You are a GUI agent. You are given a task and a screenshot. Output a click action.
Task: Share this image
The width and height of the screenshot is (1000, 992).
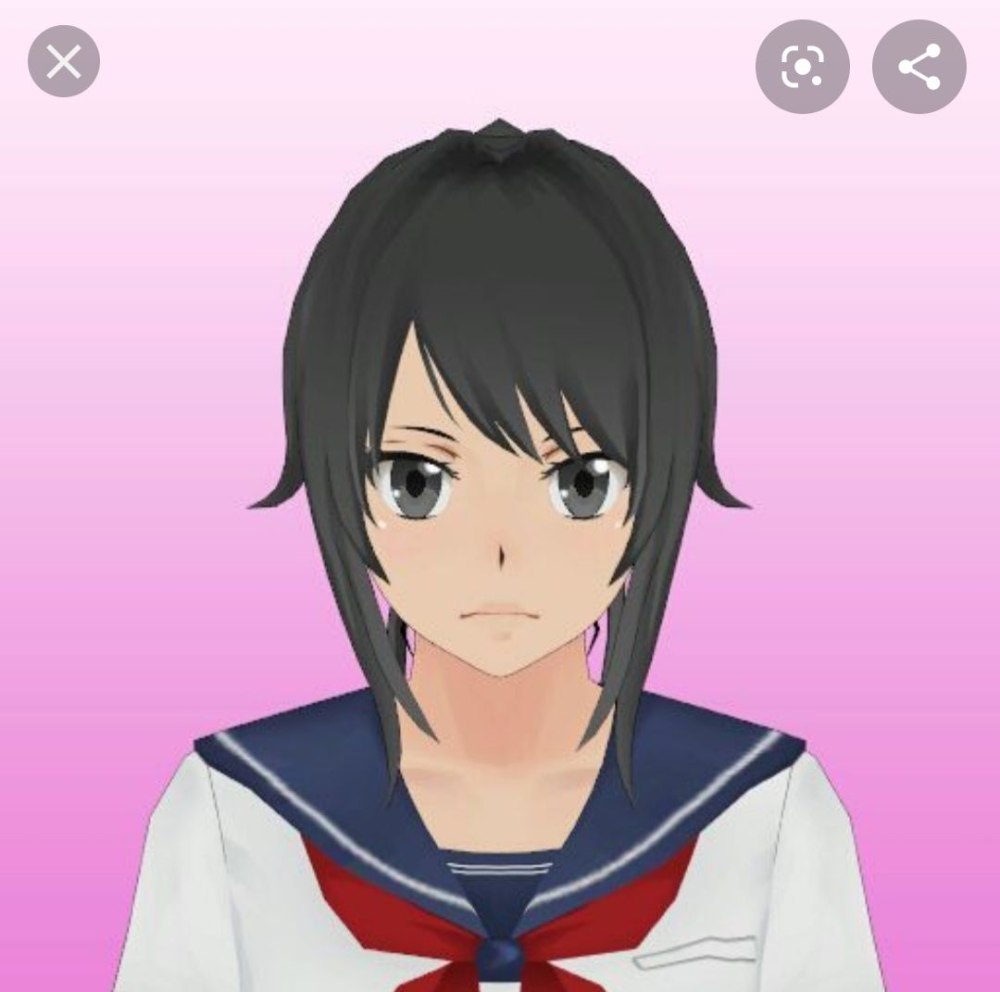click(x=919, y=66)
